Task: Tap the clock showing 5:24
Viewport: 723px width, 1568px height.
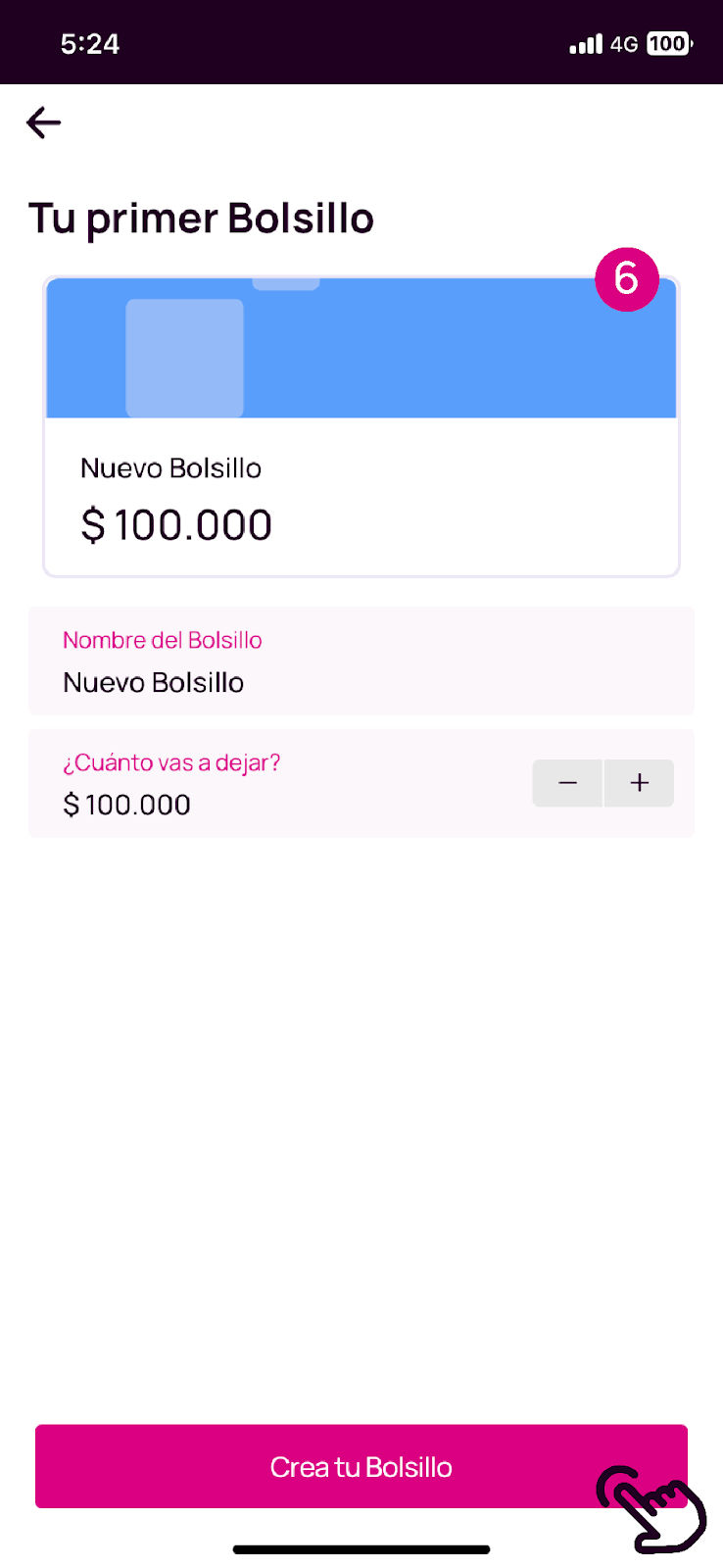Action: 90,43
